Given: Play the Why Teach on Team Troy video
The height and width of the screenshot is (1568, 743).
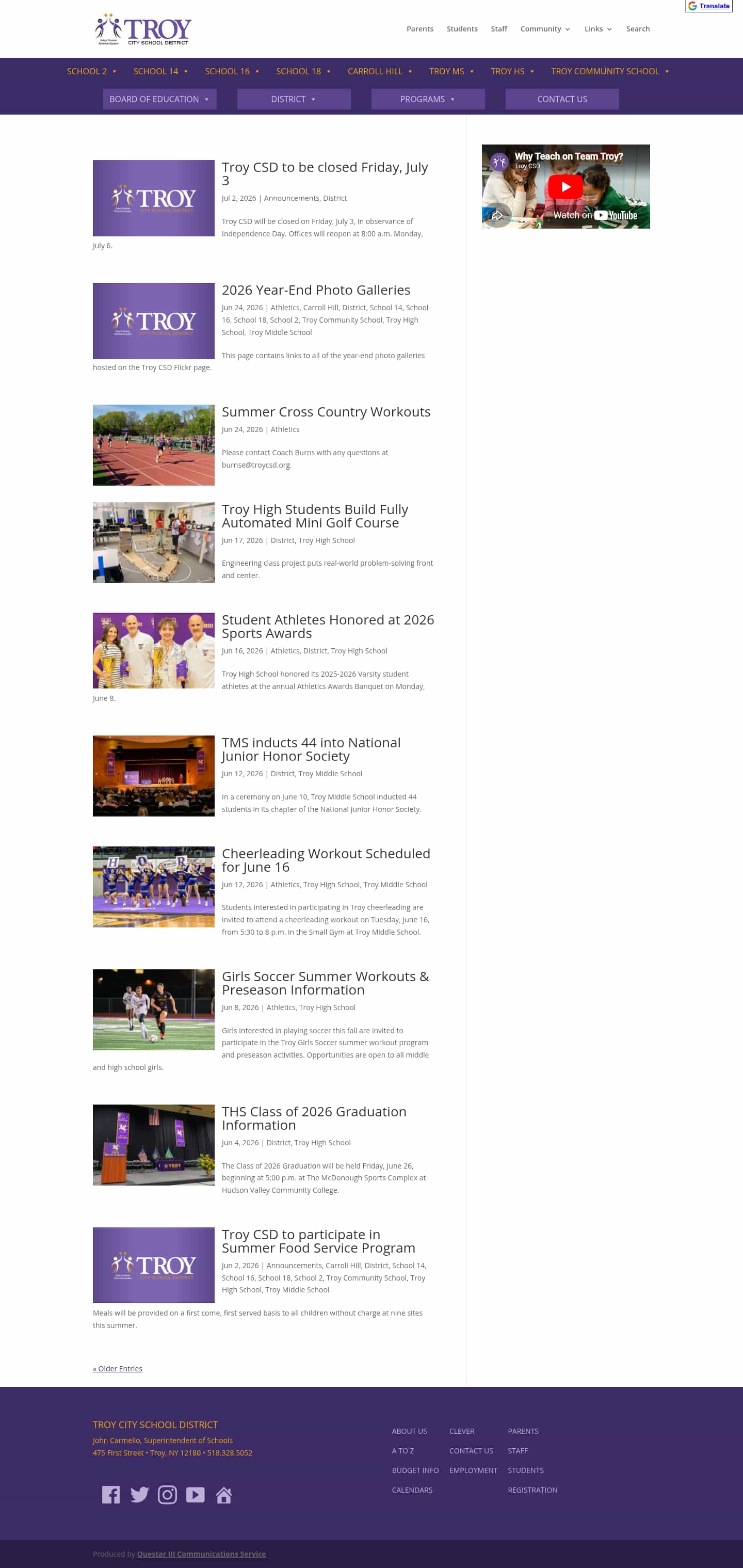Looking at the screenshot, I should [x=566, y=186].
